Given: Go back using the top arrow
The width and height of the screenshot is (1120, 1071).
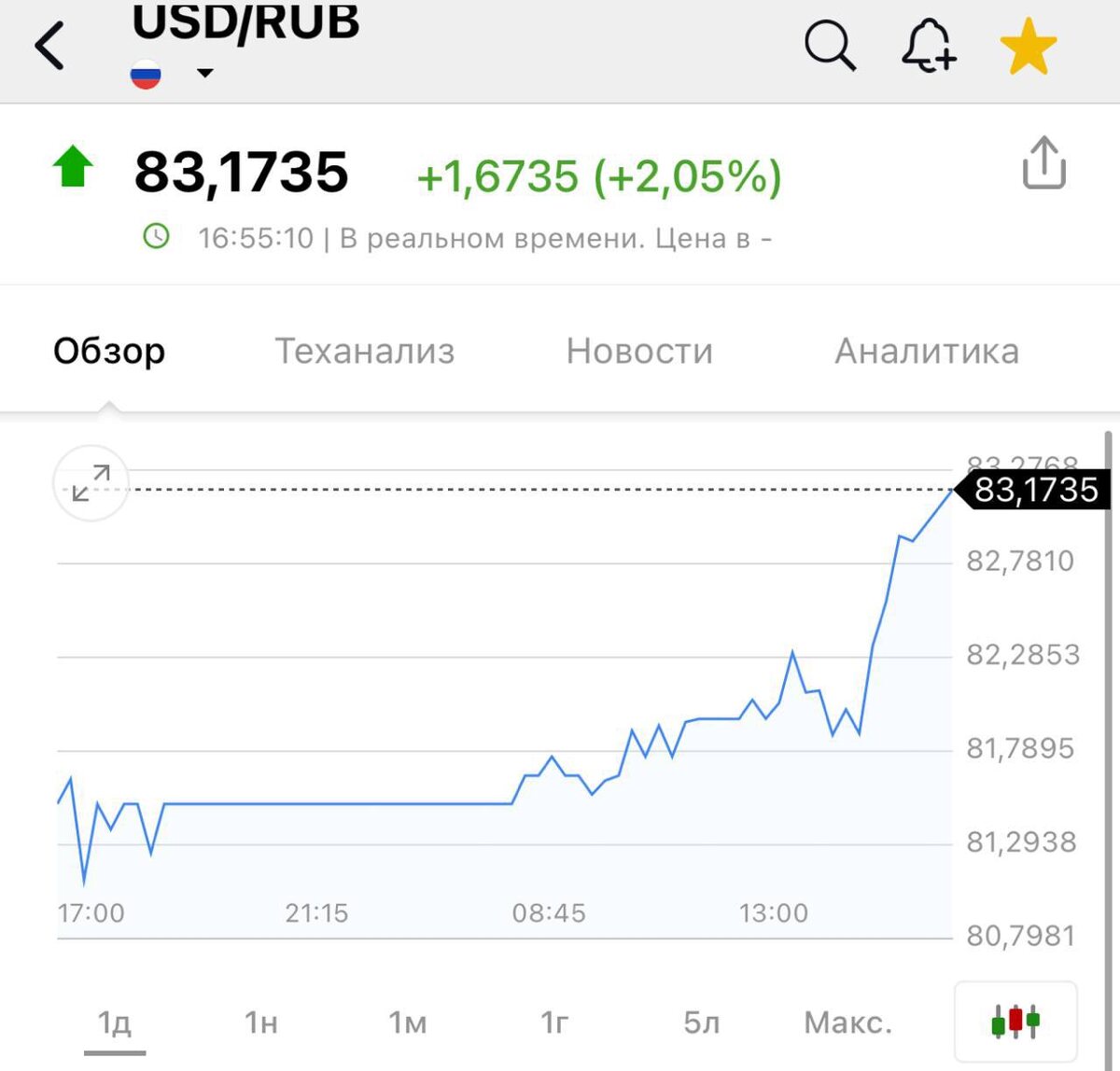Looking at the screenshot, I should tap(50, 46).
